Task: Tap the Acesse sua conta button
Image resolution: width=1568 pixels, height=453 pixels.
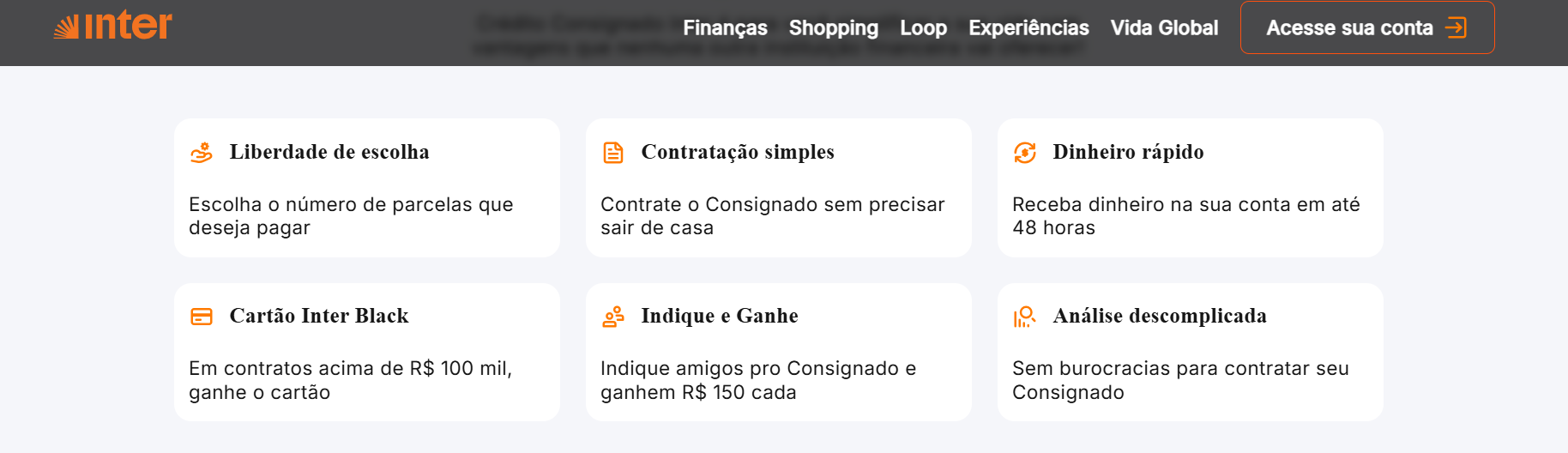Action: 1366,28
